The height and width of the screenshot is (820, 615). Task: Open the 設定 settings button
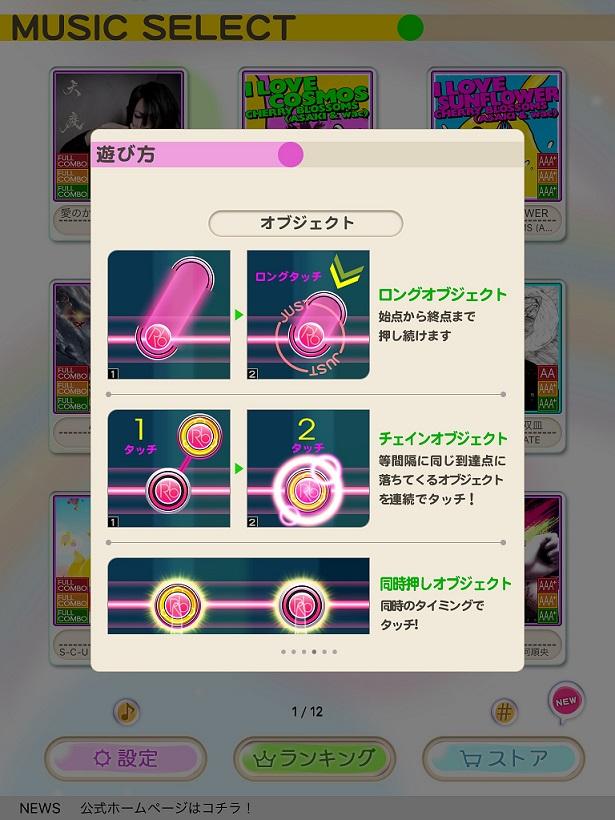click(124, 758)
